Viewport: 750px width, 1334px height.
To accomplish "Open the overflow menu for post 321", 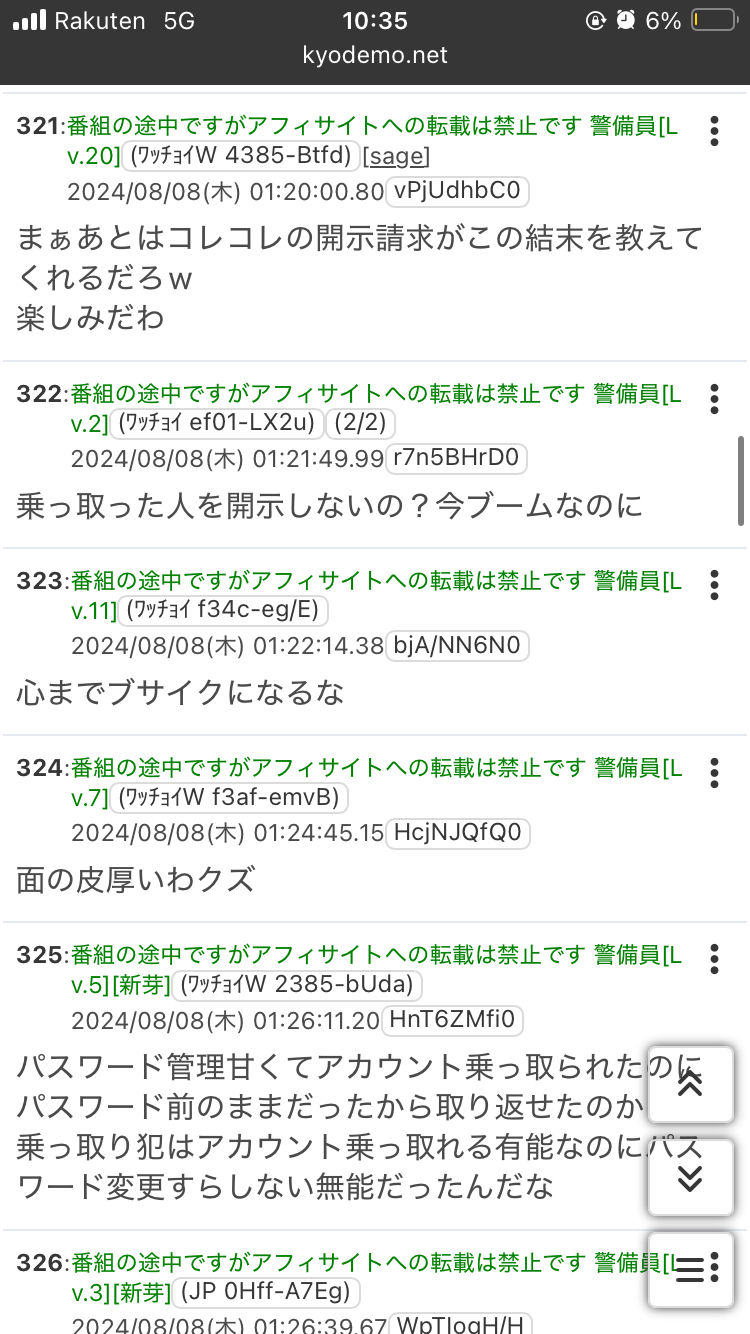I will 714,131.
